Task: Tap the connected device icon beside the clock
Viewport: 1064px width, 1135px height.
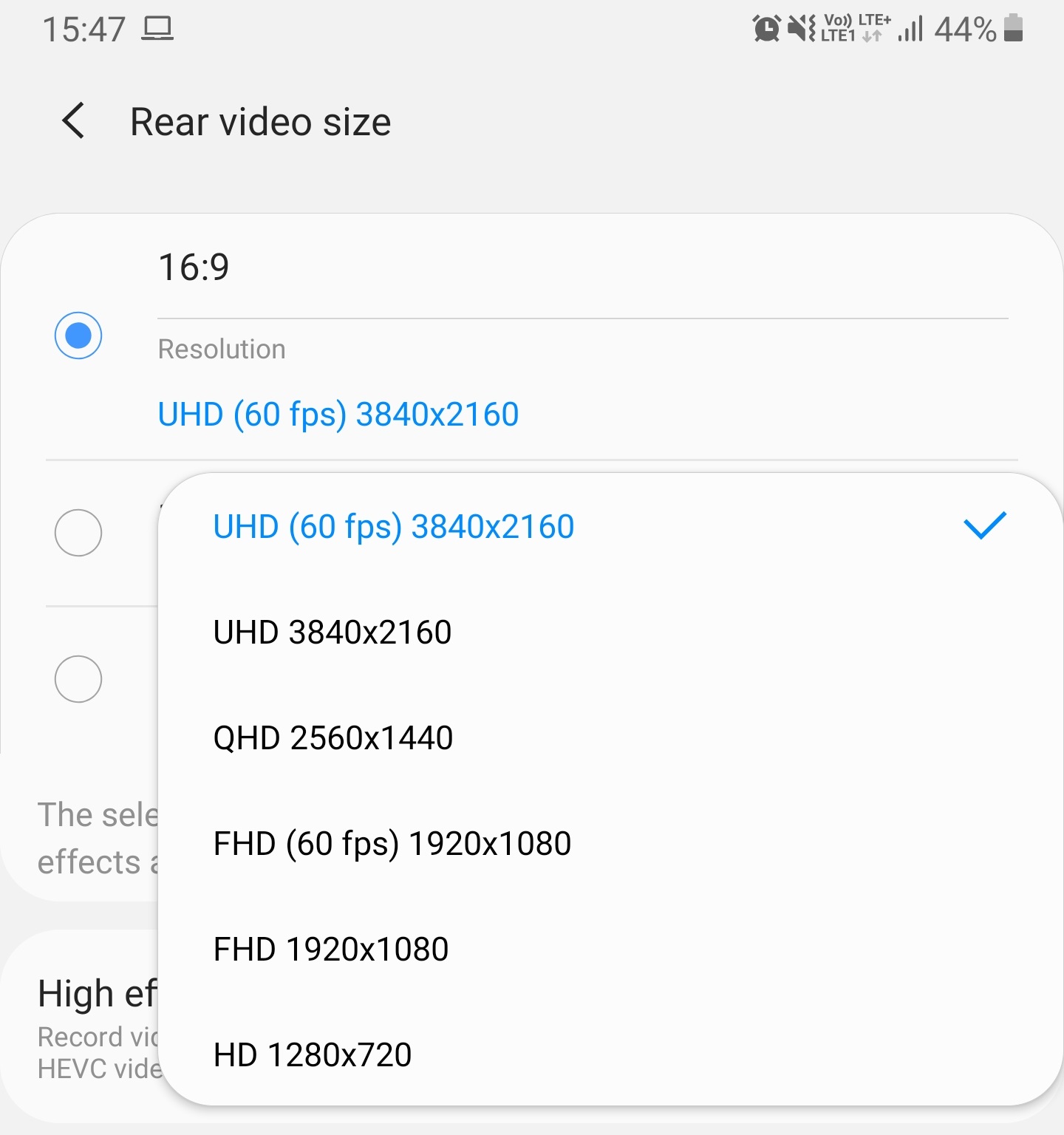Action: click(x=157, y=28)
